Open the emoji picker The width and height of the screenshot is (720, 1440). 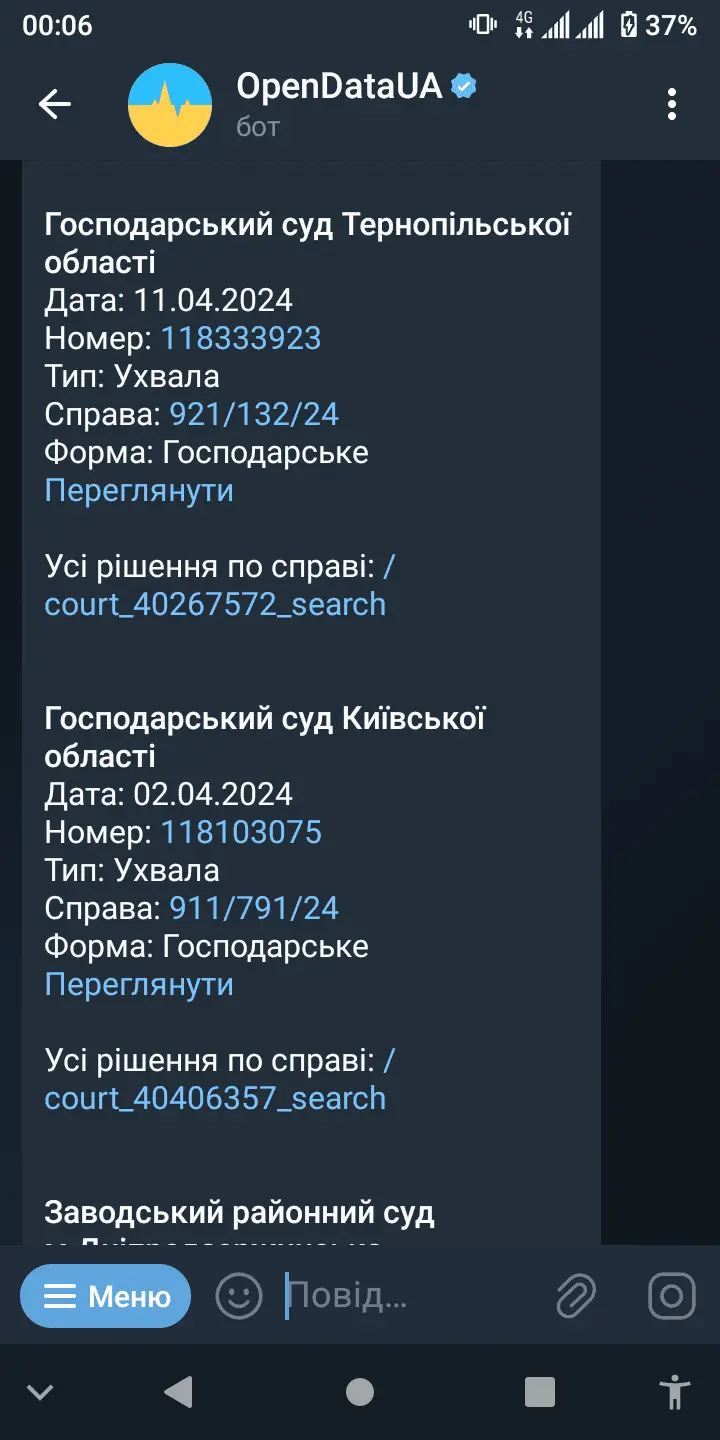click(239, 1296)
